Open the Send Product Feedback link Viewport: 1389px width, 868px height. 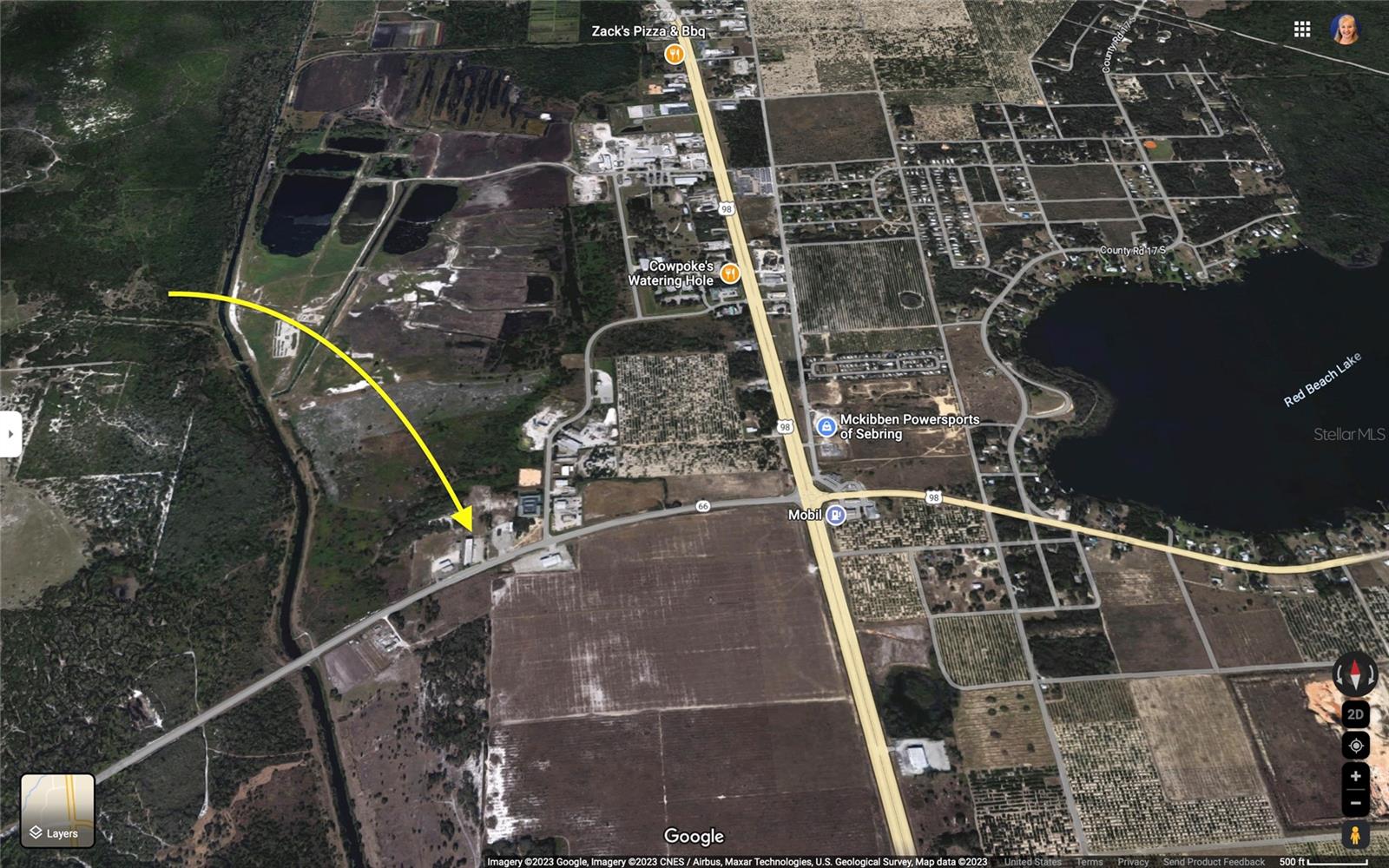[x=1214, y=862]
